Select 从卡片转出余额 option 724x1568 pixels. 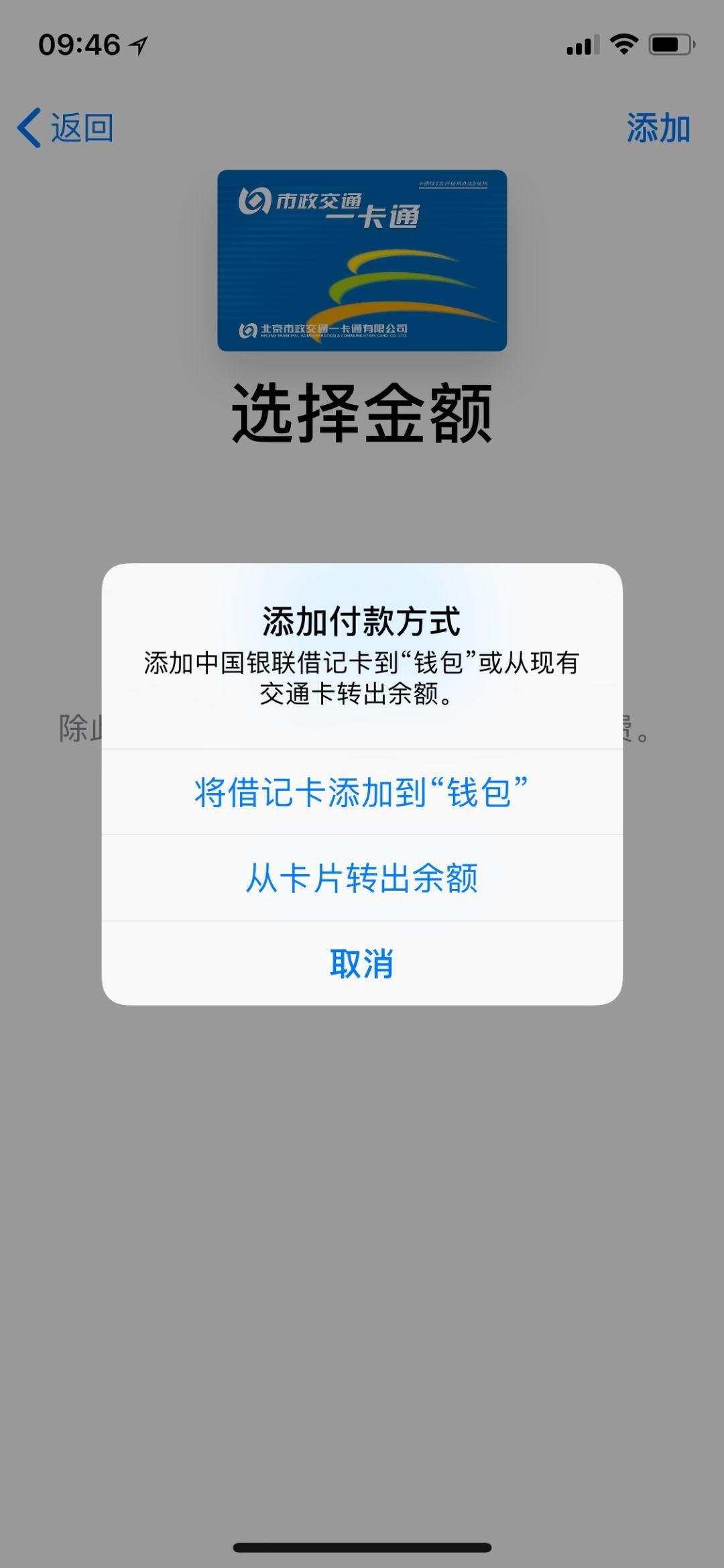coord(361,878)
